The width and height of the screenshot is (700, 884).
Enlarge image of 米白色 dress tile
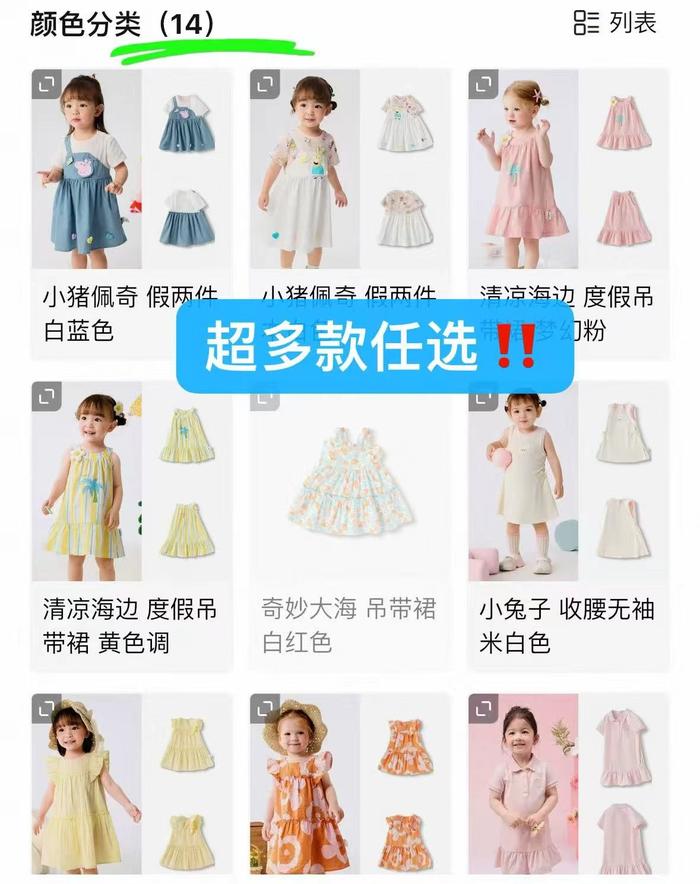click(x=484, y=397)
